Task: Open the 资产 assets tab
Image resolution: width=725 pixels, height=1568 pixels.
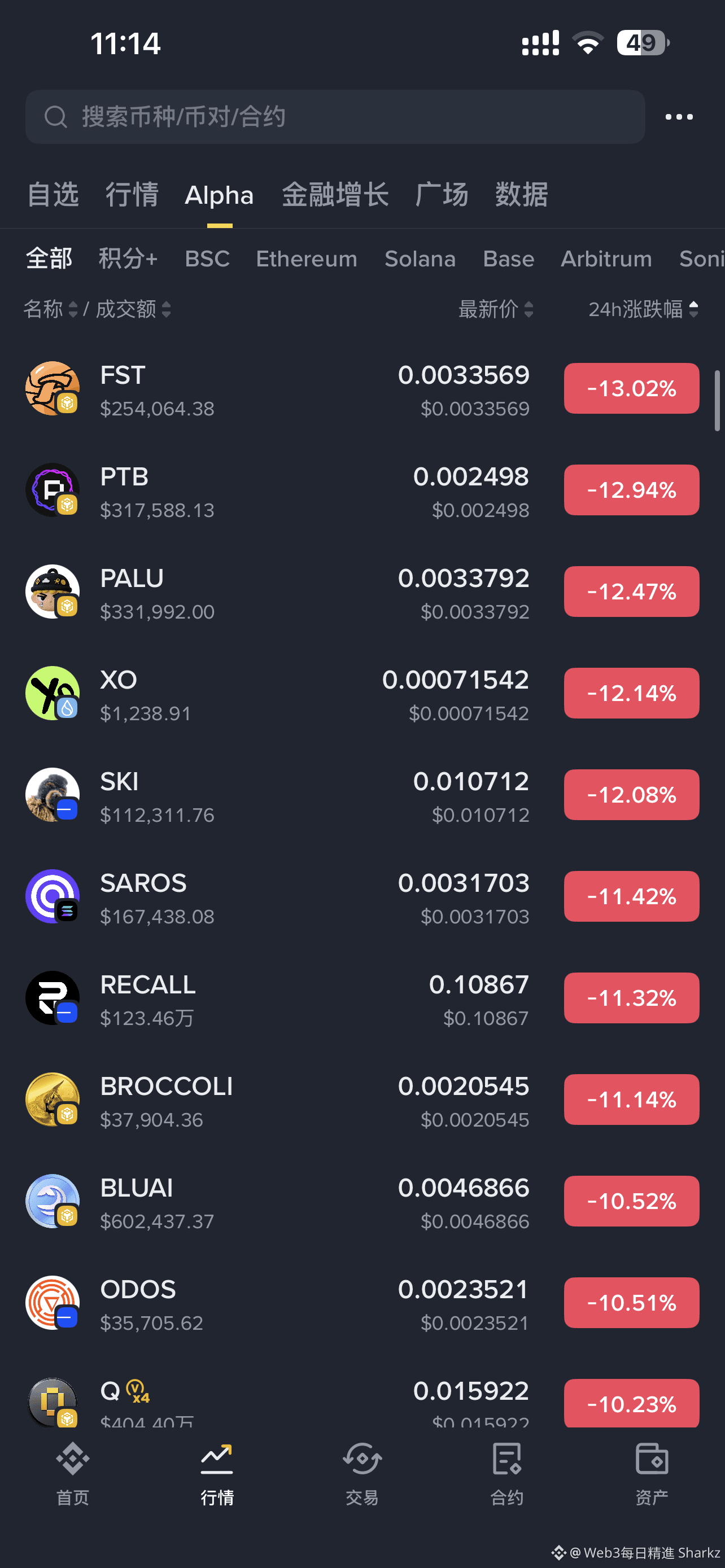Action: tap(652, 1473)
